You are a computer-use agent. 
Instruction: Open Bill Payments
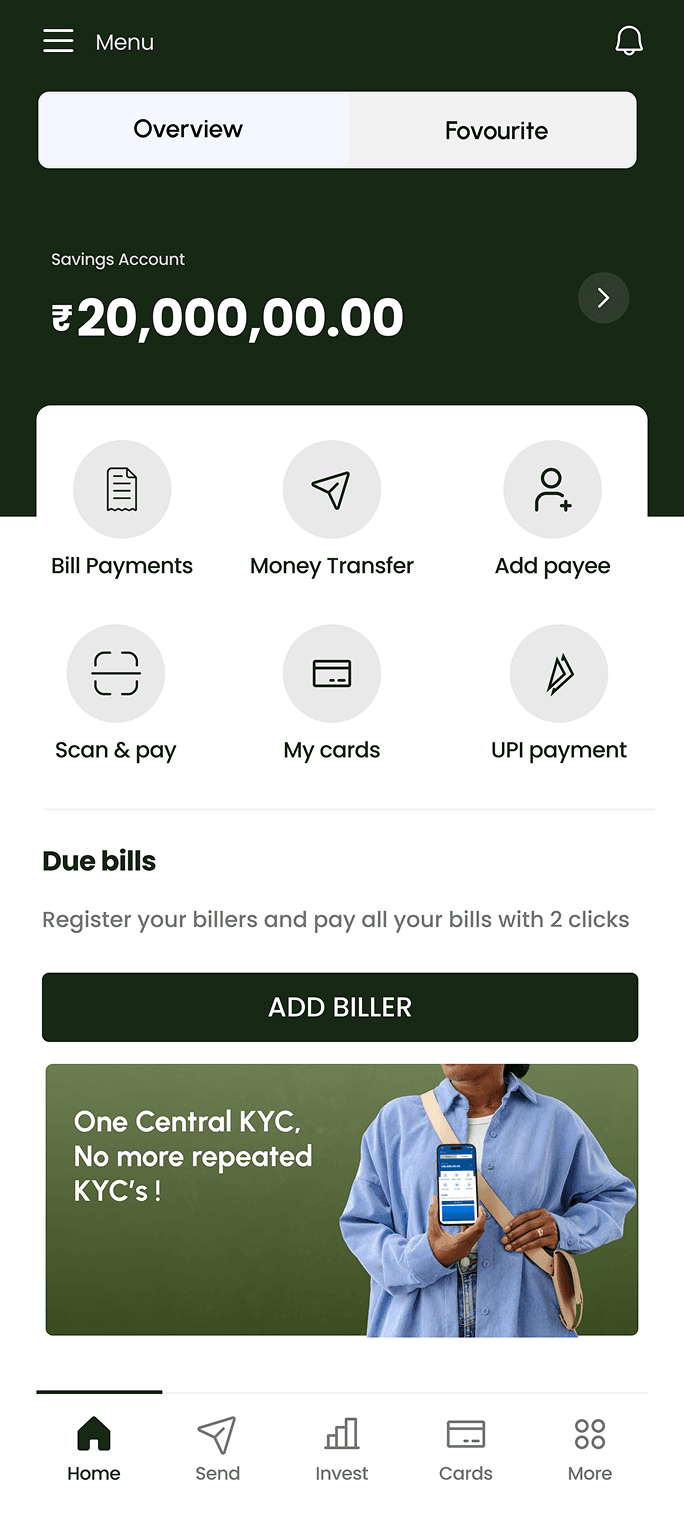point(122,510)
